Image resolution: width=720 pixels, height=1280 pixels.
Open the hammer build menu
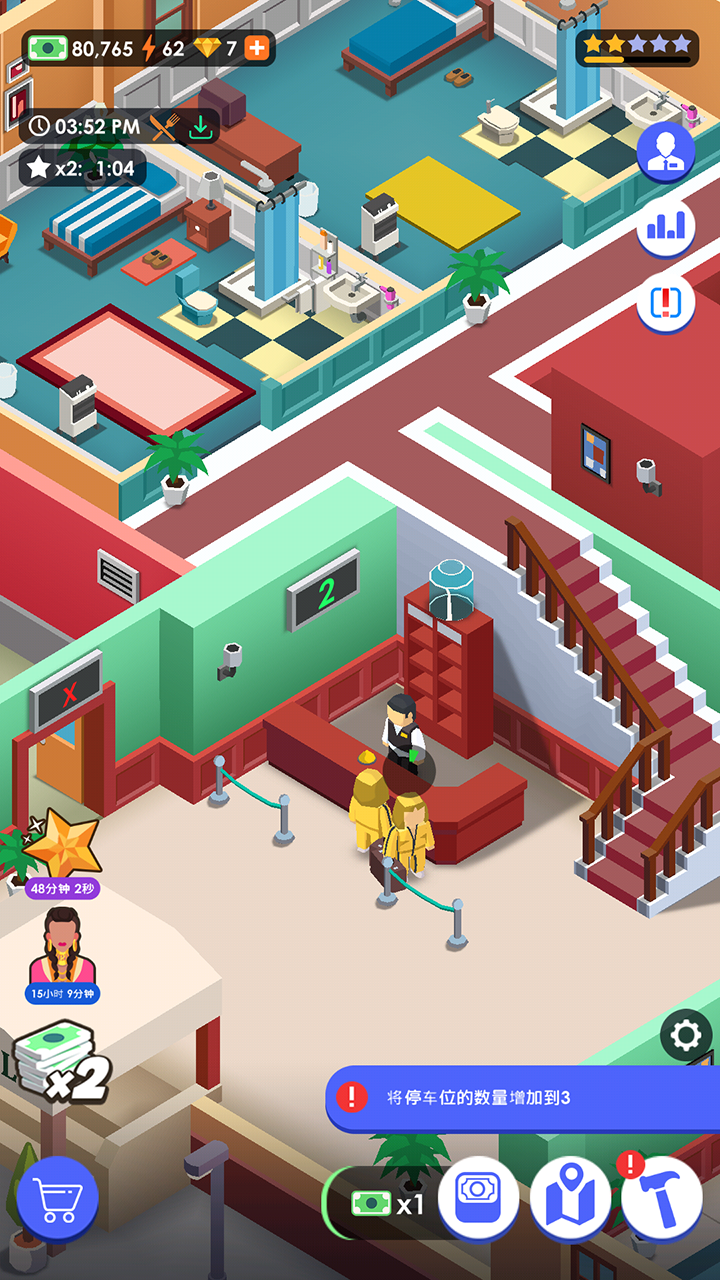pyautogui.click(x=662, y=1198)
